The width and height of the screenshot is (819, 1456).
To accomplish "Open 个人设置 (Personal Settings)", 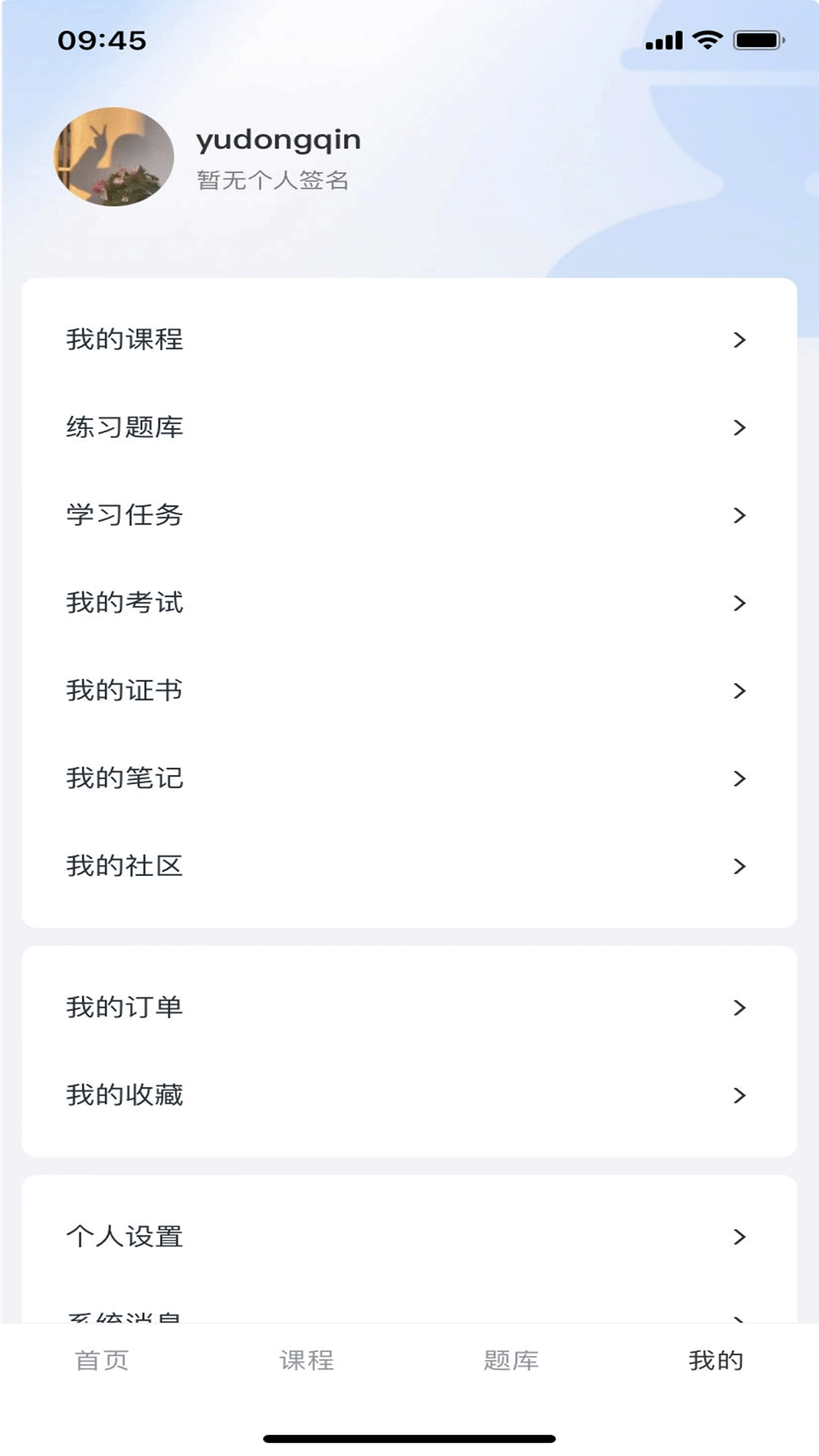I will [x=124, y=1235].
